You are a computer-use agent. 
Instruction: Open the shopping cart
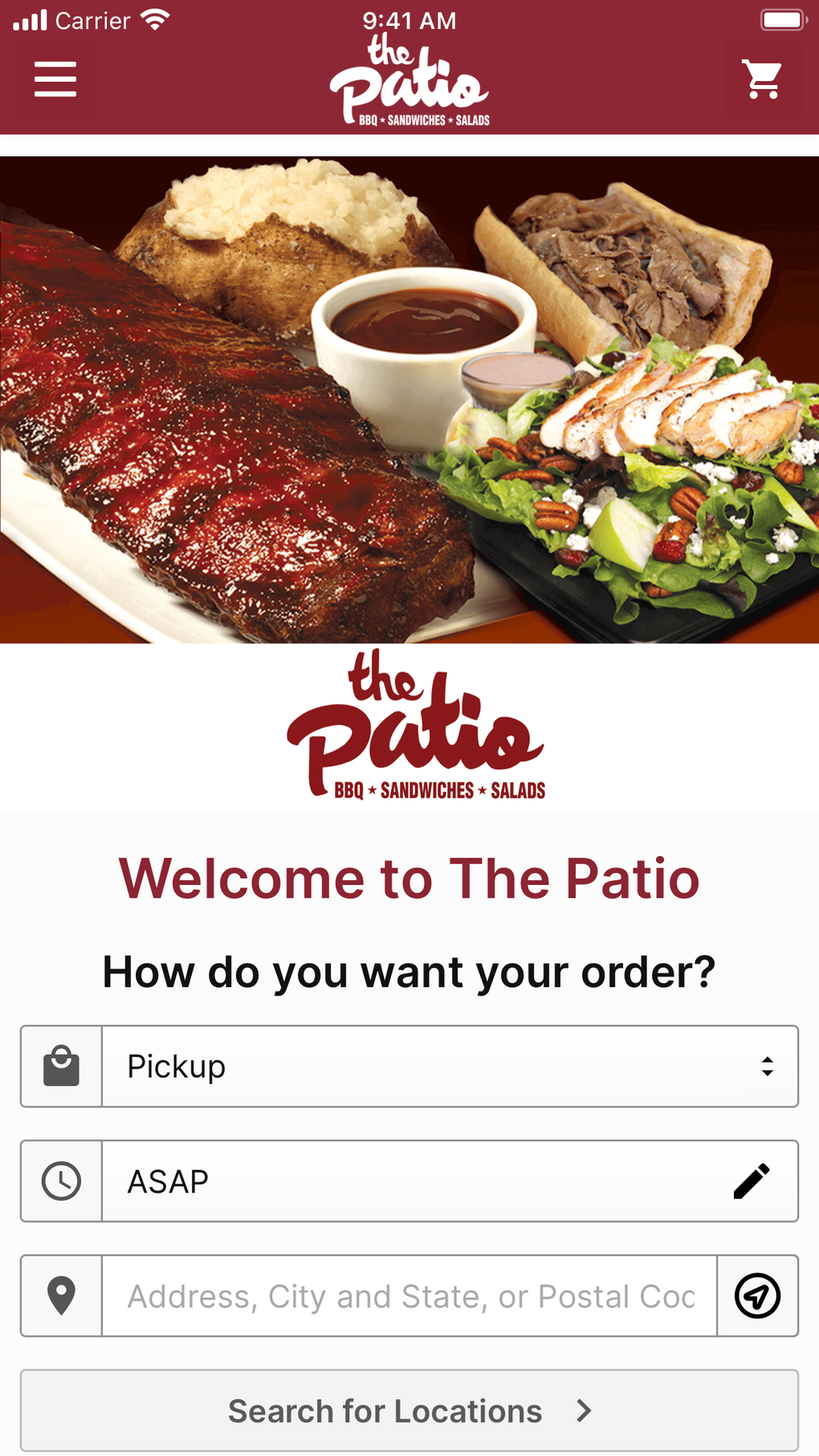(761, 78)
